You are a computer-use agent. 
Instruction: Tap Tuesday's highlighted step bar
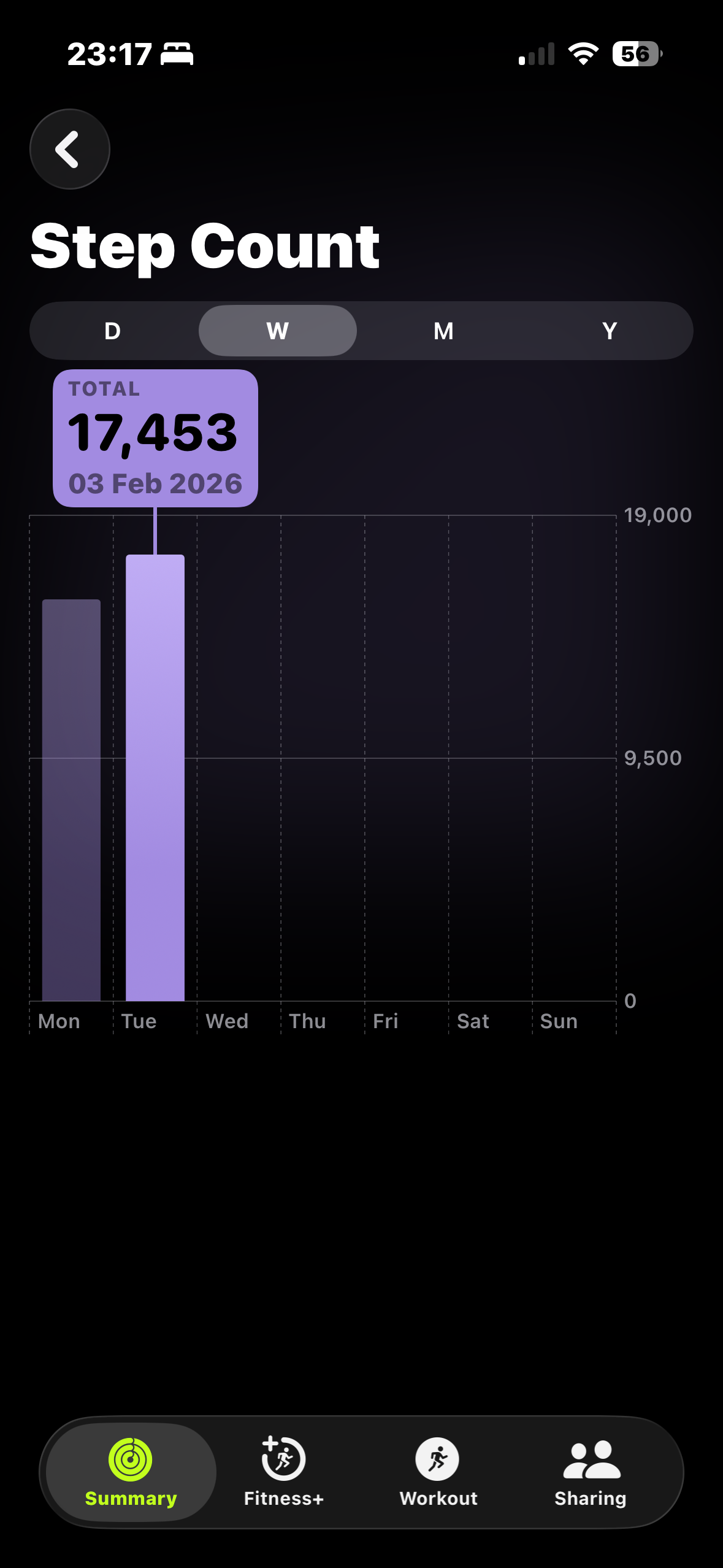pos(155,779)
